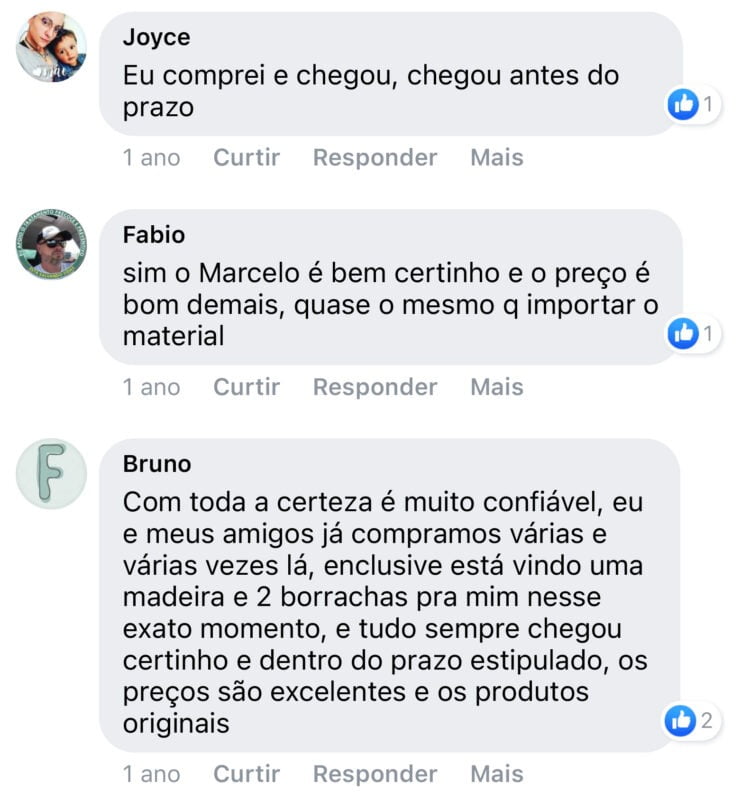Open Bruno's profile avatar

[x=52, y=473]
